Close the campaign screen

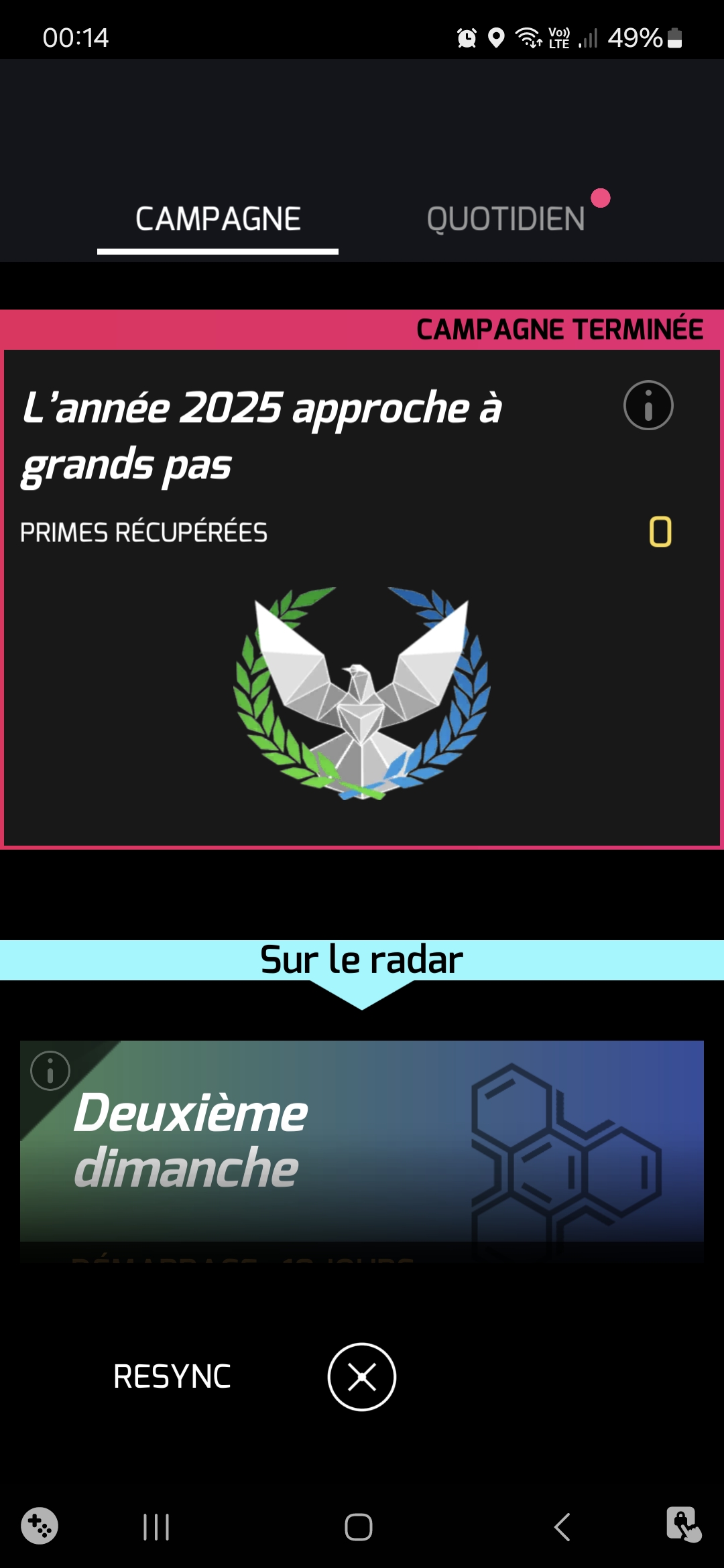pos(362,1377)
